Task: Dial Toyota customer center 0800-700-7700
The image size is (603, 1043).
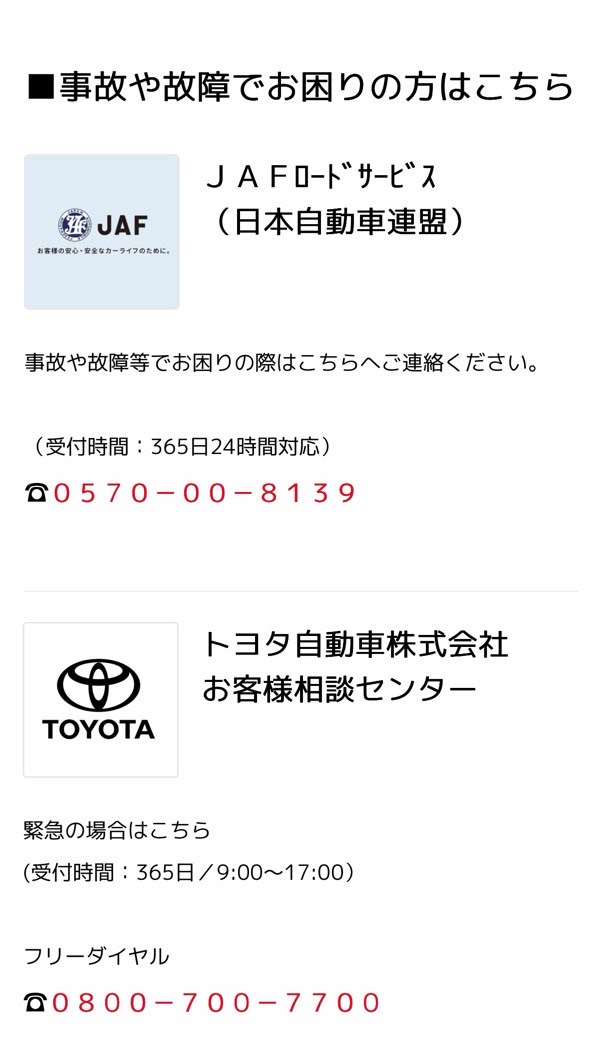Action: 216,1002
